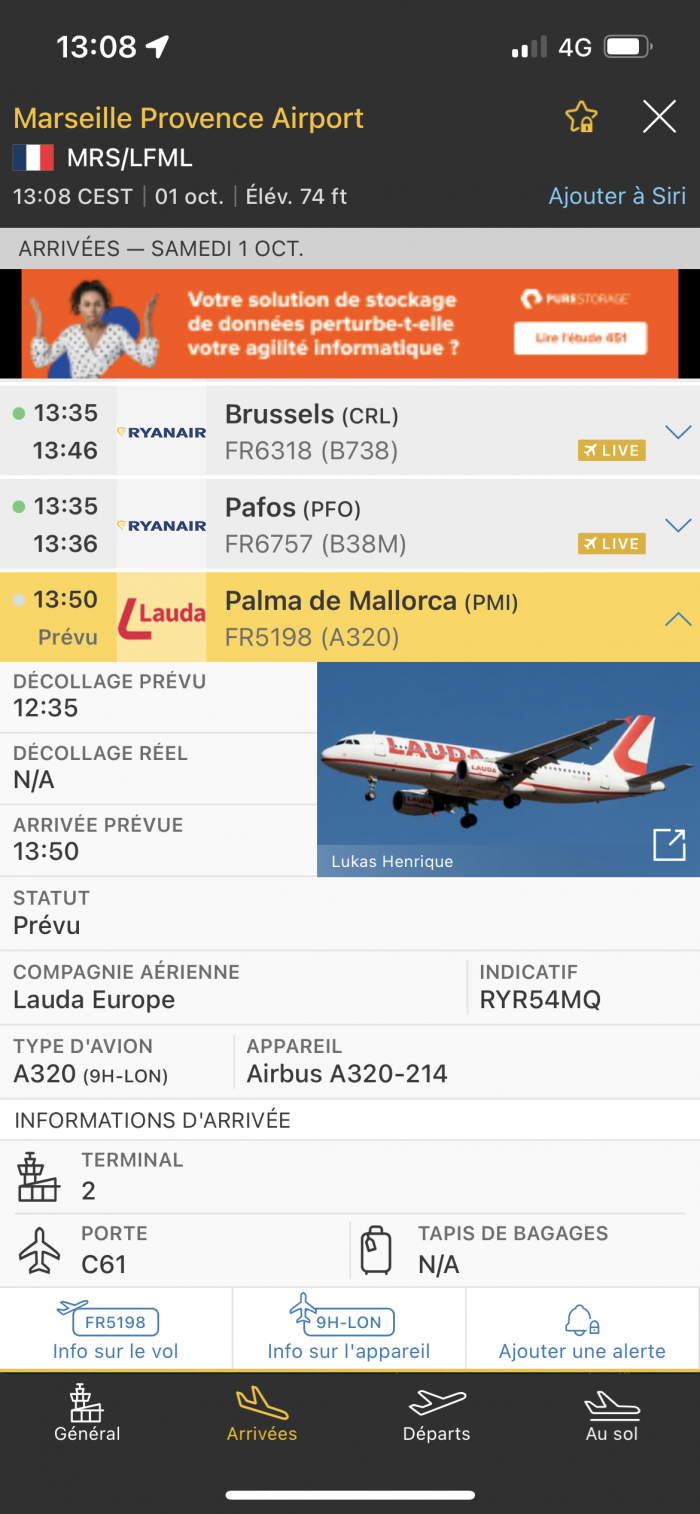Expand the Pafos FR6757 flight row
Screen dimensions: 700x1514
click(x=678, y=525)
